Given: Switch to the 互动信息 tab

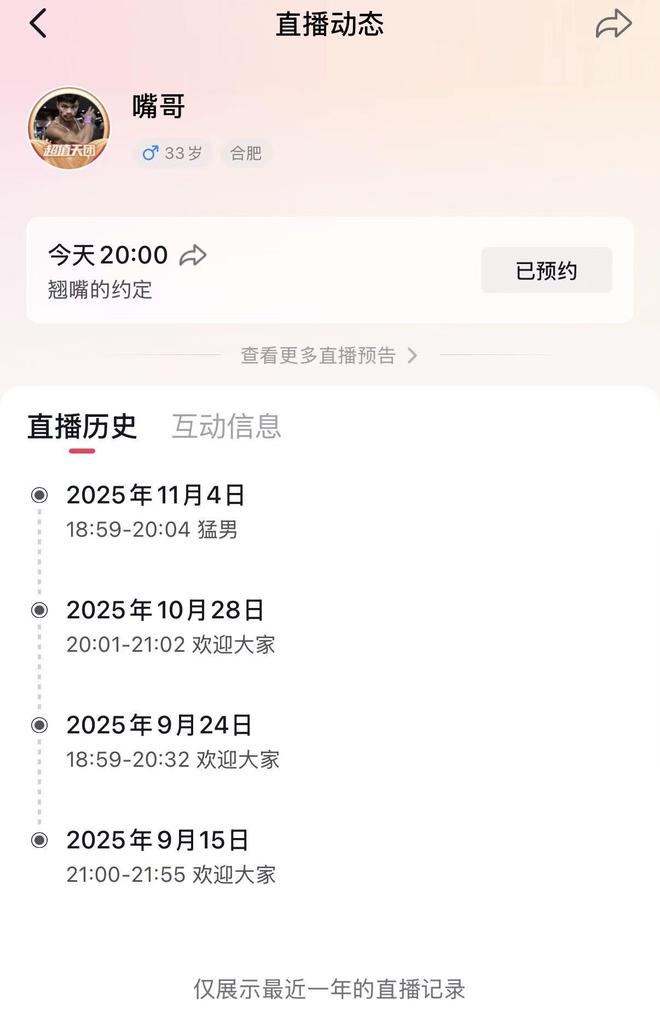Looking at the screenshot, I should (226, 427).
